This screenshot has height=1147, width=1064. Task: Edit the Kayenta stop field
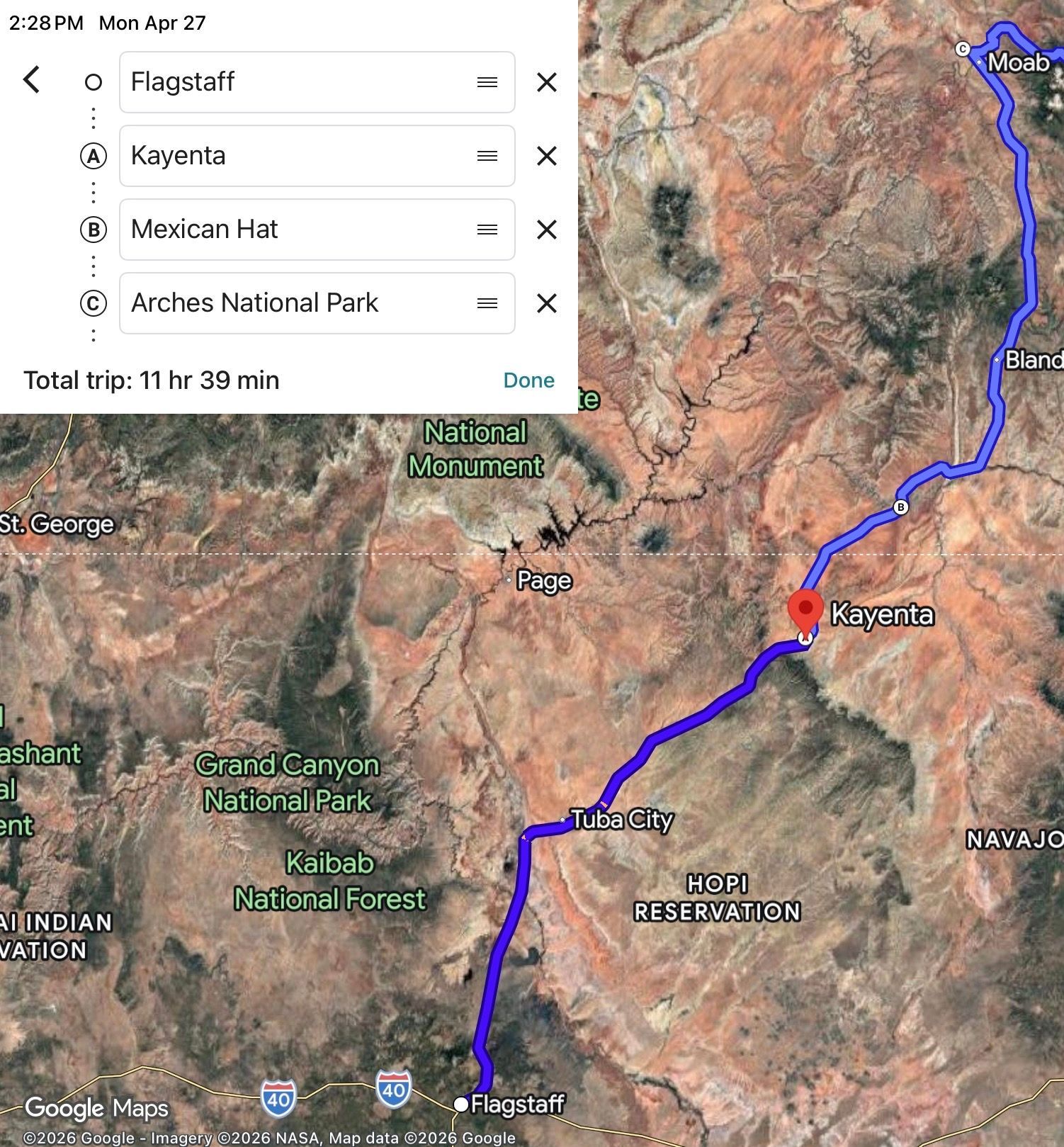pyautogui.click(x=298, y=156)
